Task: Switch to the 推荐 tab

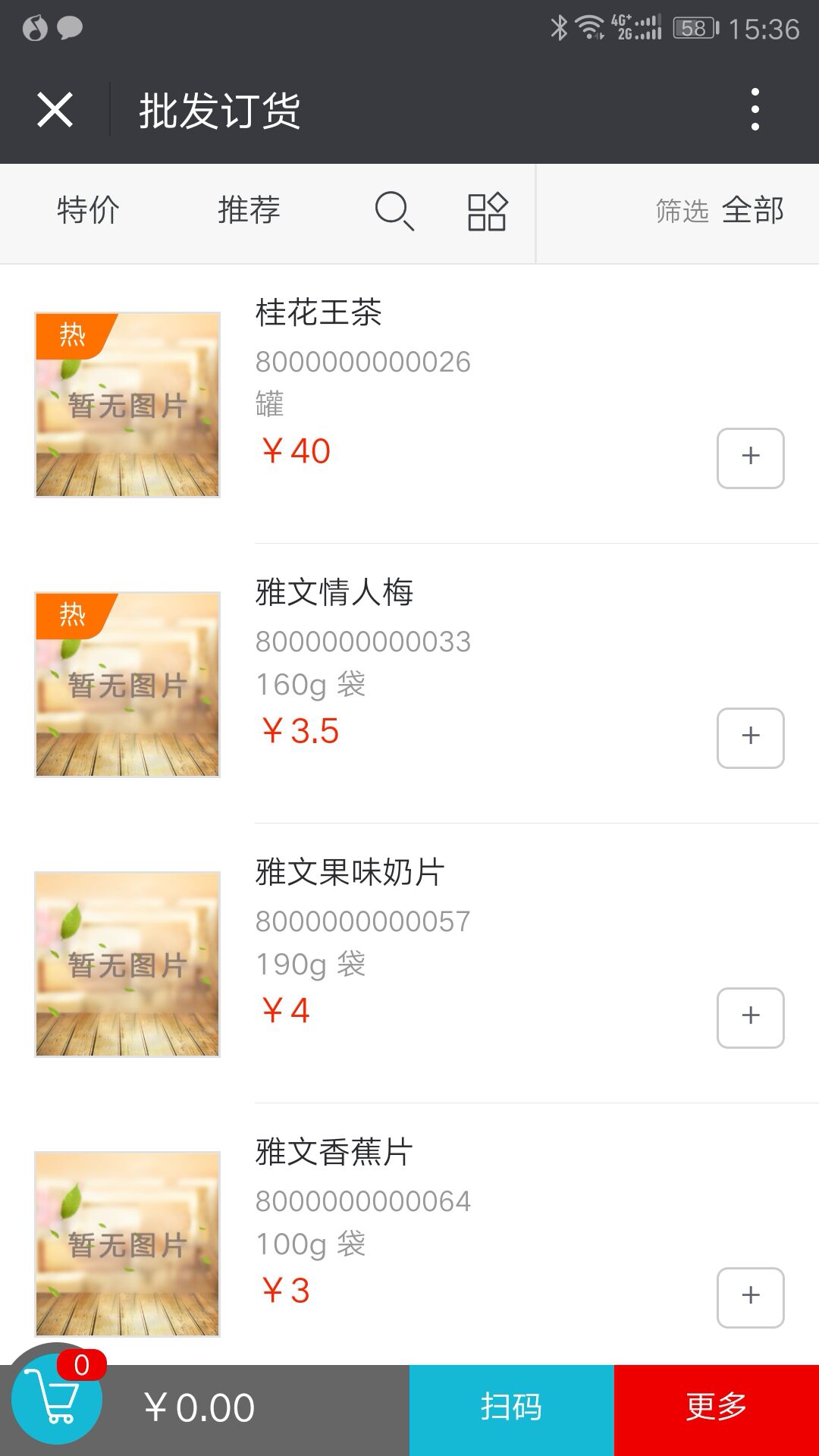Action: click(x=249, y=210)
